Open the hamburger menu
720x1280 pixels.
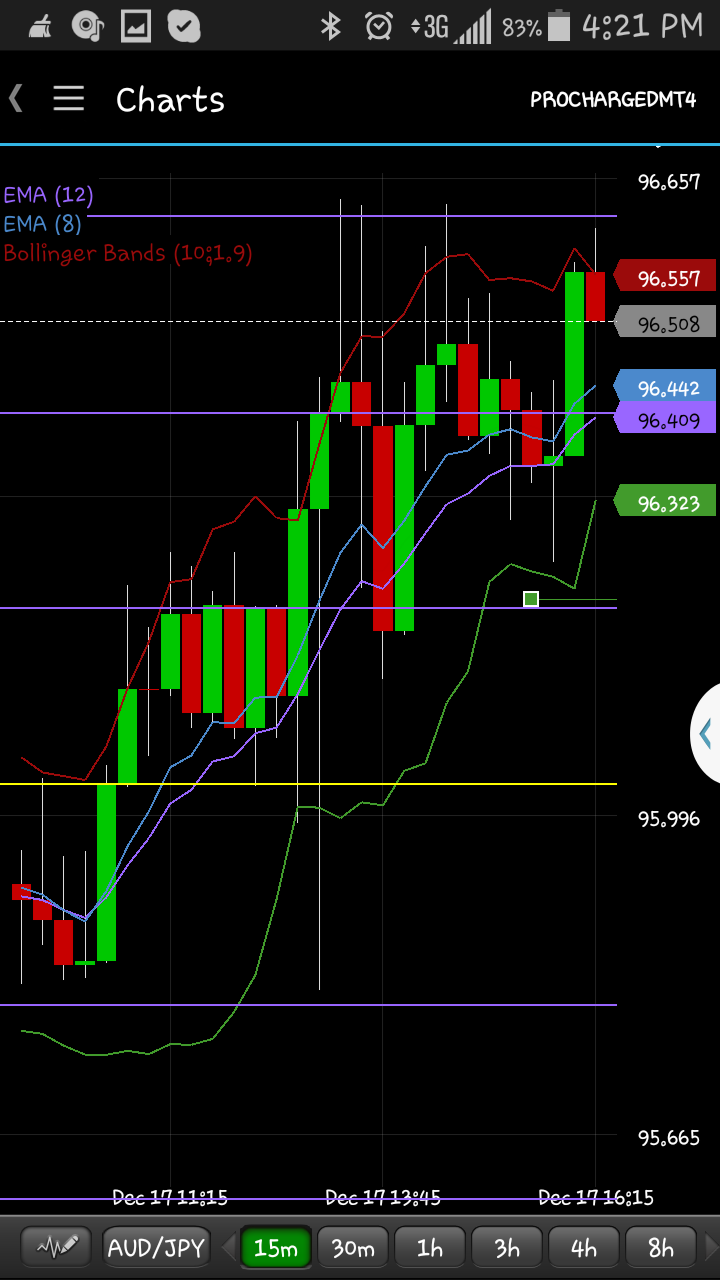(x=68, y=99)
